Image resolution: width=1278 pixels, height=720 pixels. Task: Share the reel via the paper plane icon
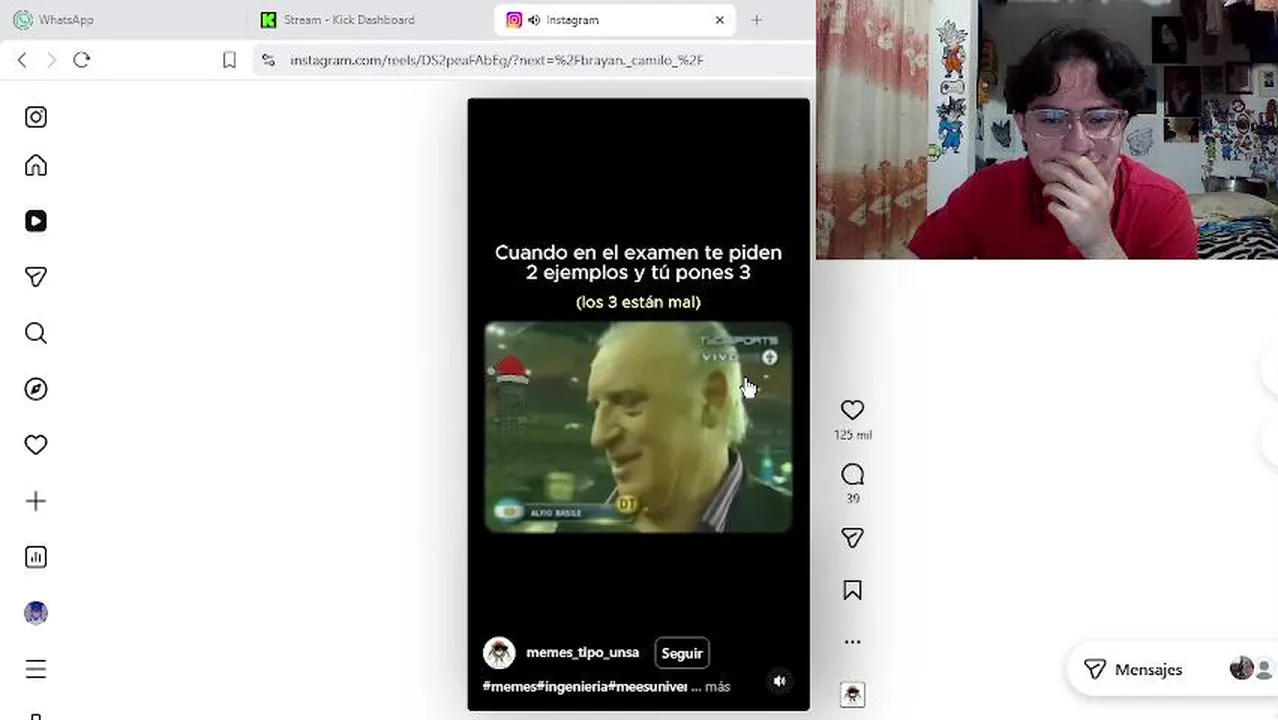(x=852, y=538)
